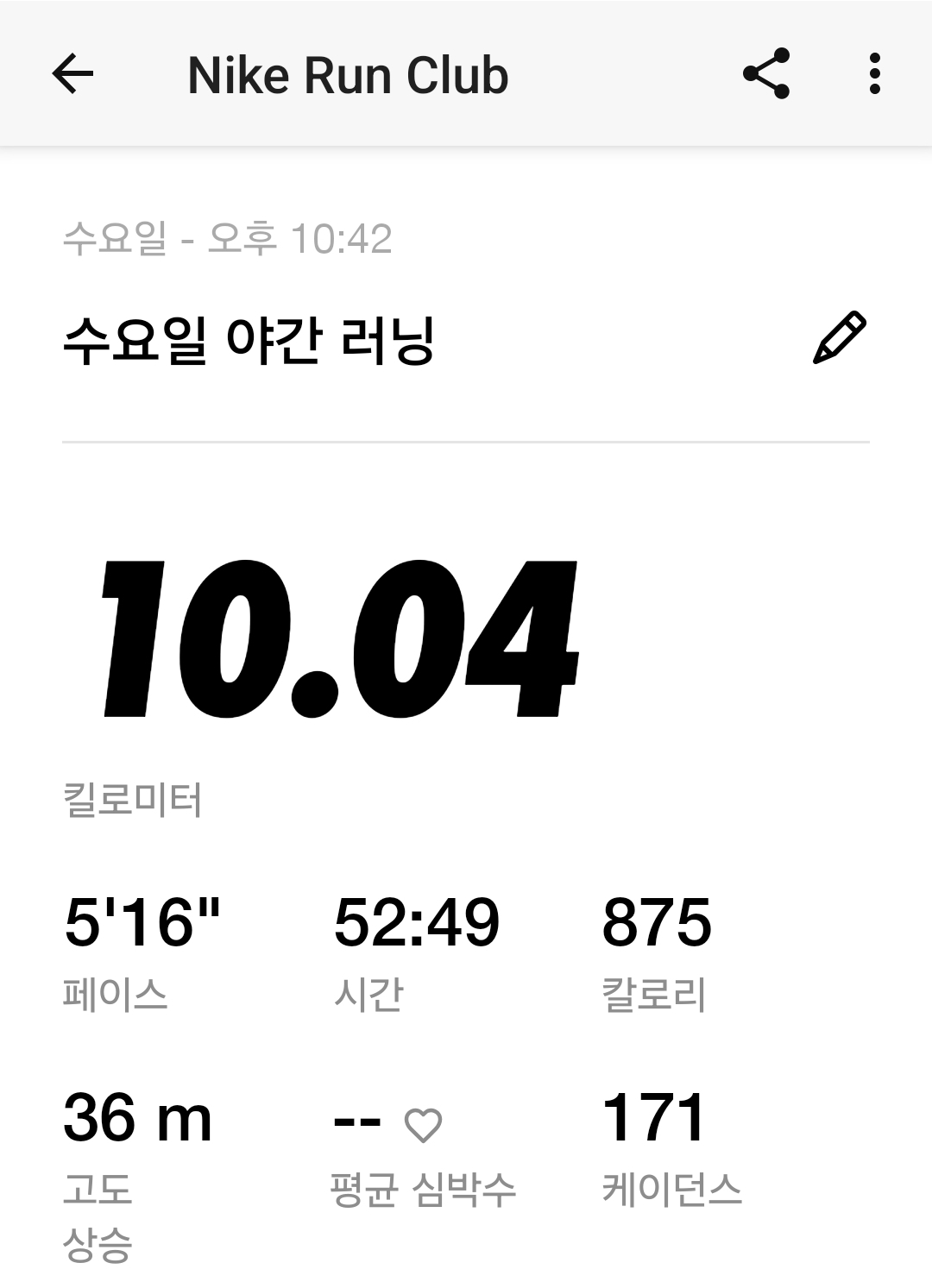Edit the run title with pencil icon
The image size is (932, 1288).
pos(839,337)
